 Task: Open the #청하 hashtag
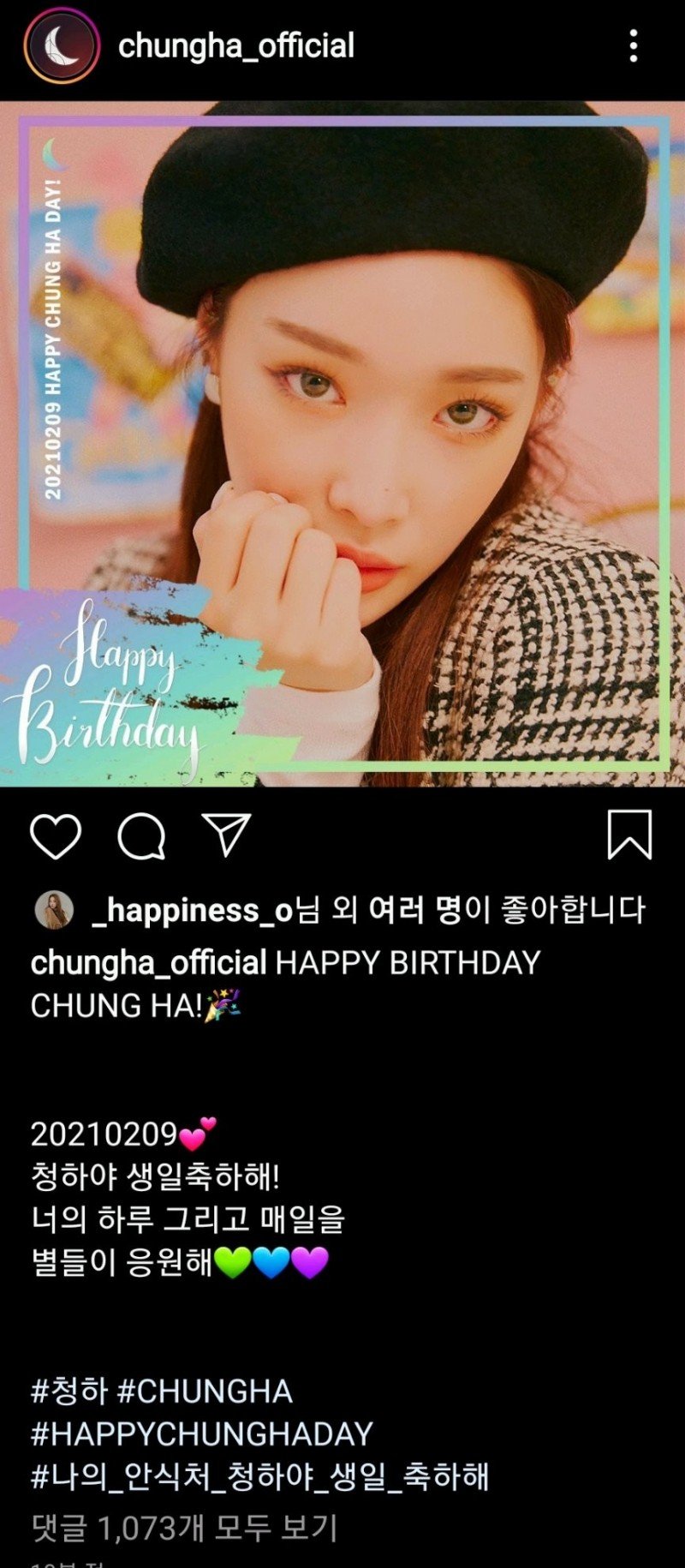(68, 1391)
